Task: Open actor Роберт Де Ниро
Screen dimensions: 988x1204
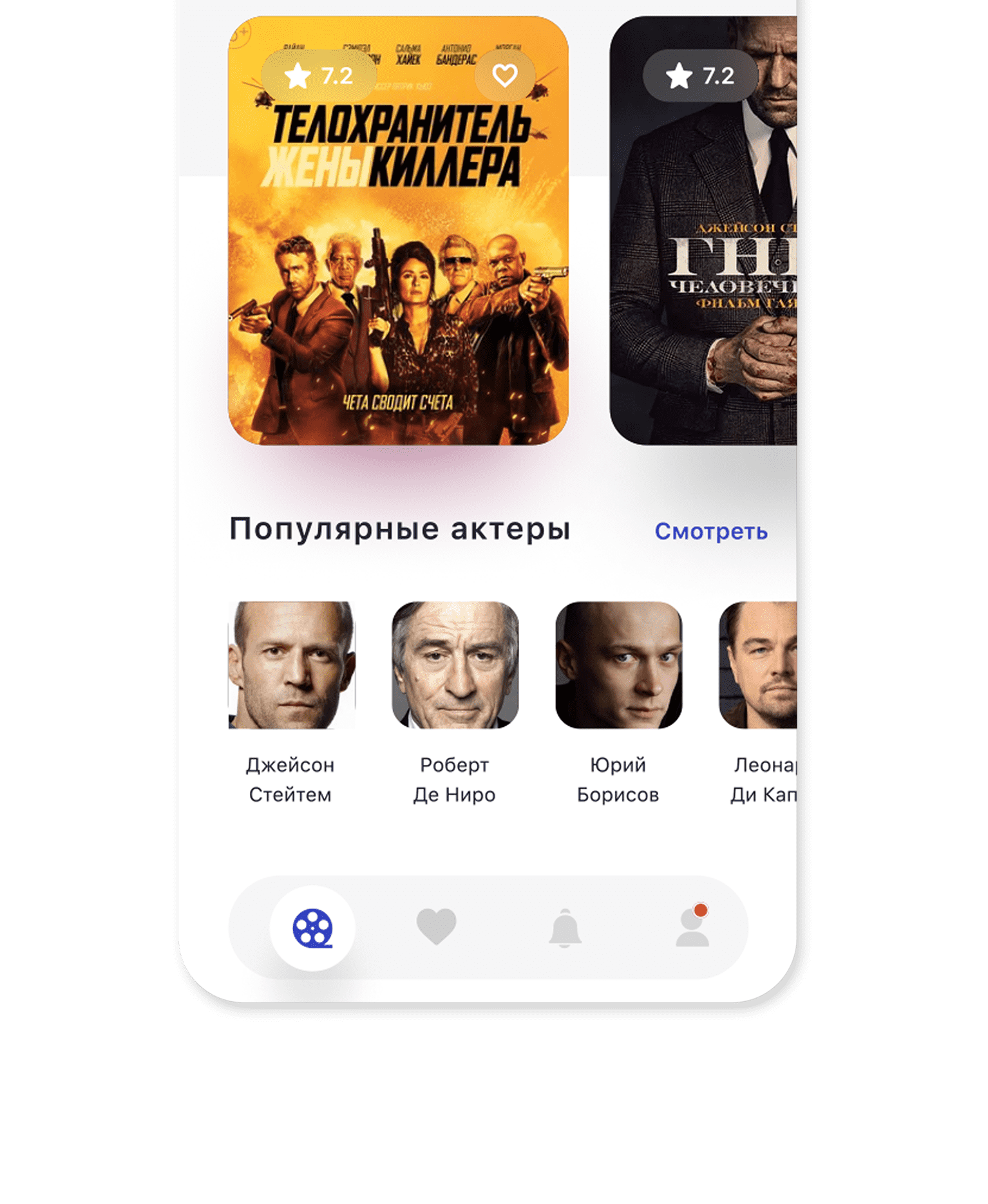Action: click(x=455, y=665)
